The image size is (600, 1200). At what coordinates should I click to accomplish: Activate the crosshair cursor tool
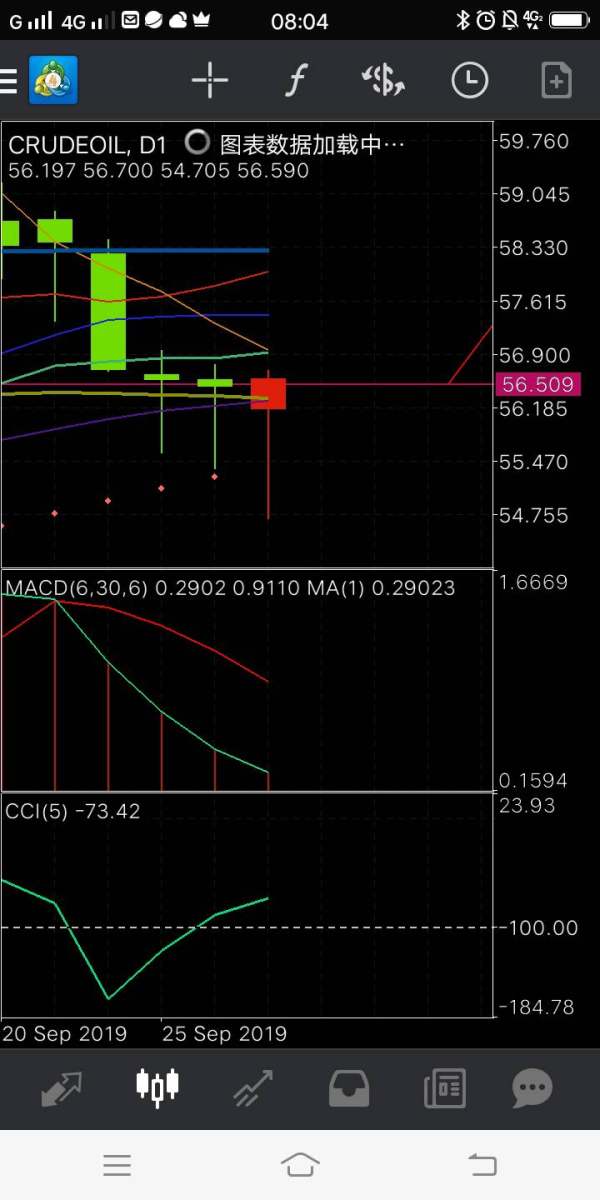(210, 80)
